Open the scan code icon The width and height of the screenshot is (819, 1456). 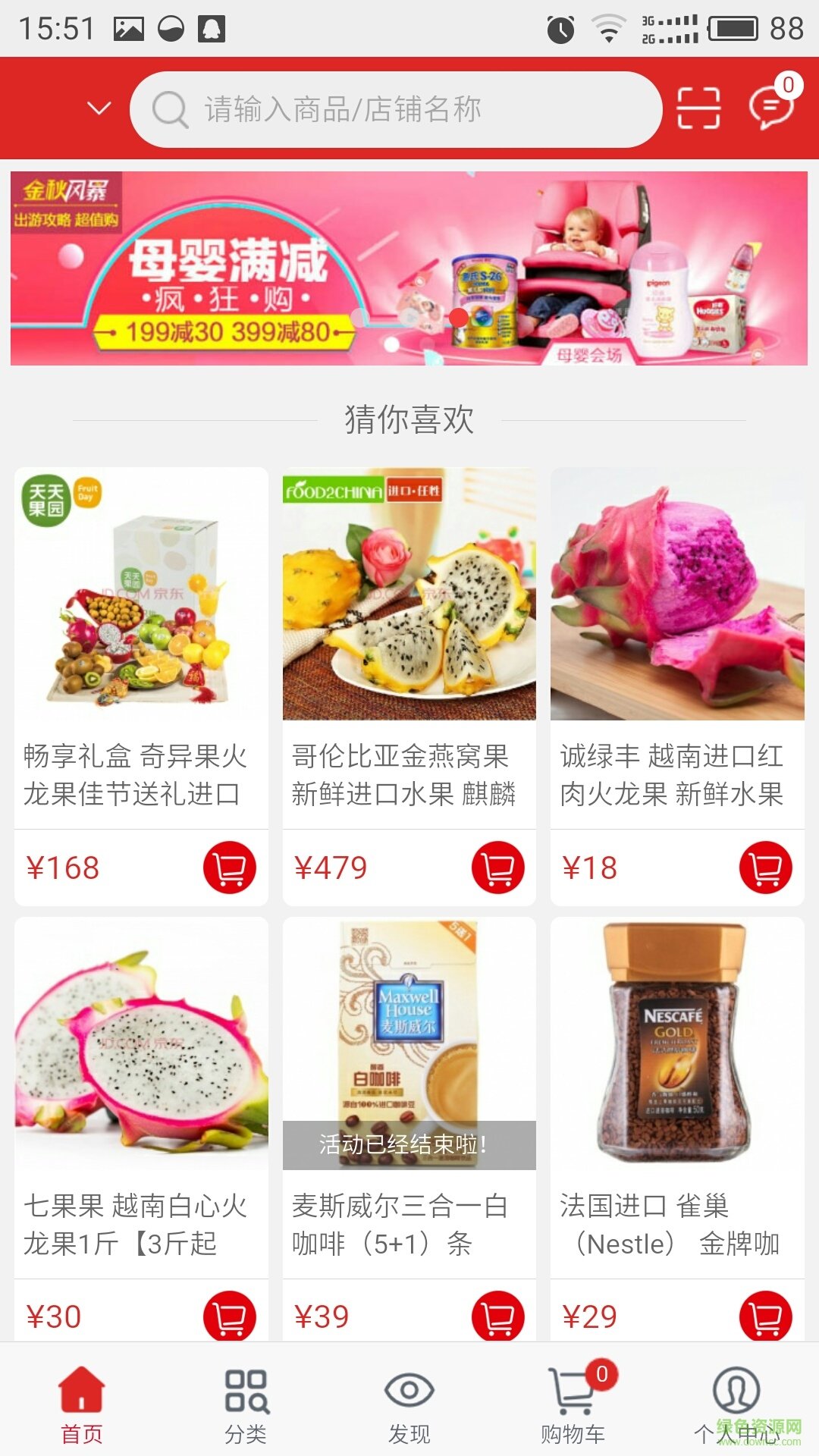[698, 108]
